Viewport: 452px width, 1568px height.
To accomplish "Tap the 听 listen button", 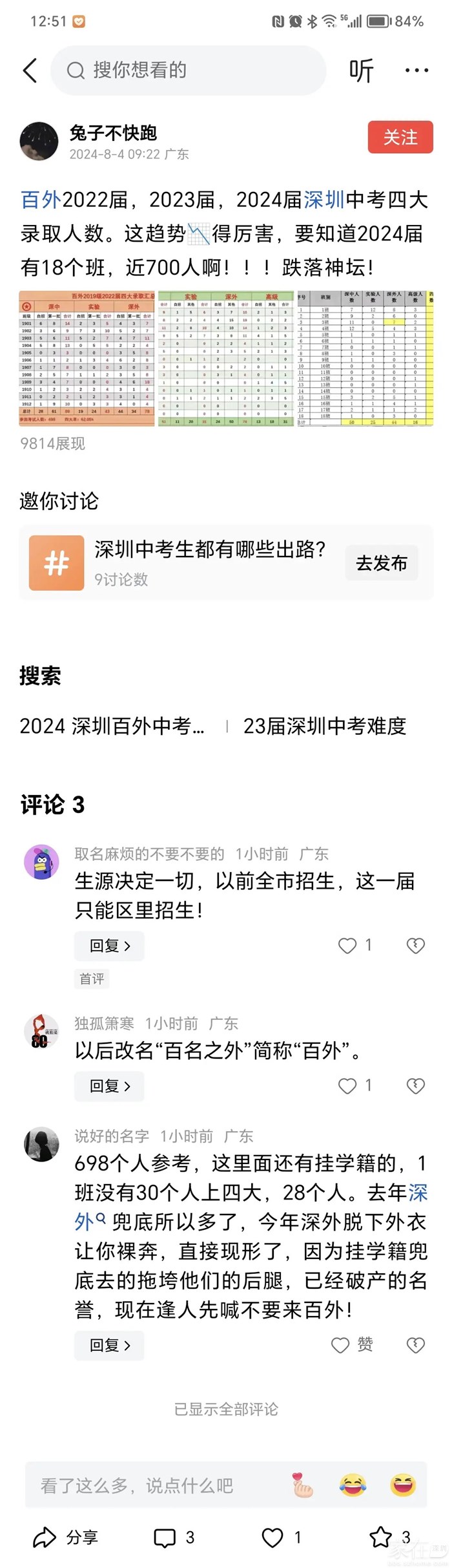I will point(361,70).
